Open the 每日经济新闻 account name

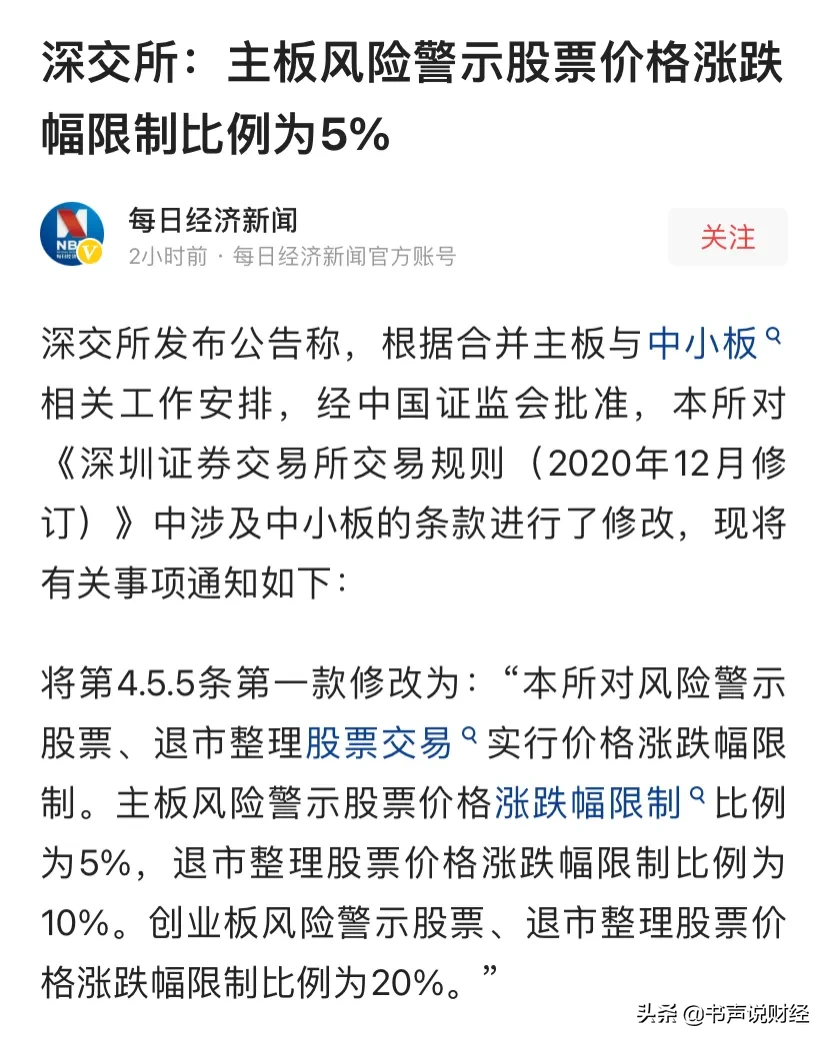(213, 220)
